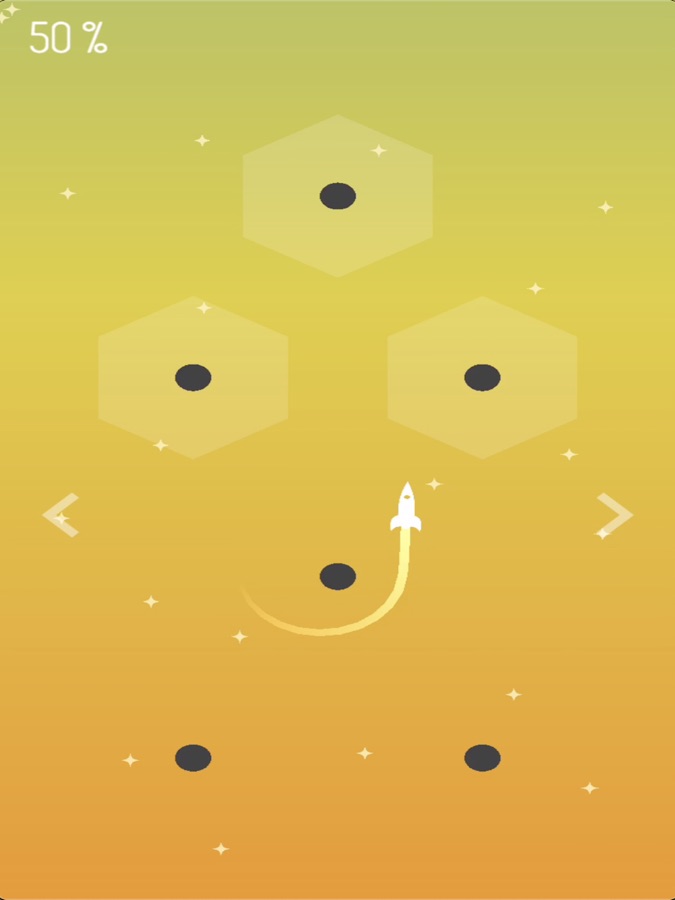Tap the left arrow to go back

pyautogui.click(x=60, y=515)
